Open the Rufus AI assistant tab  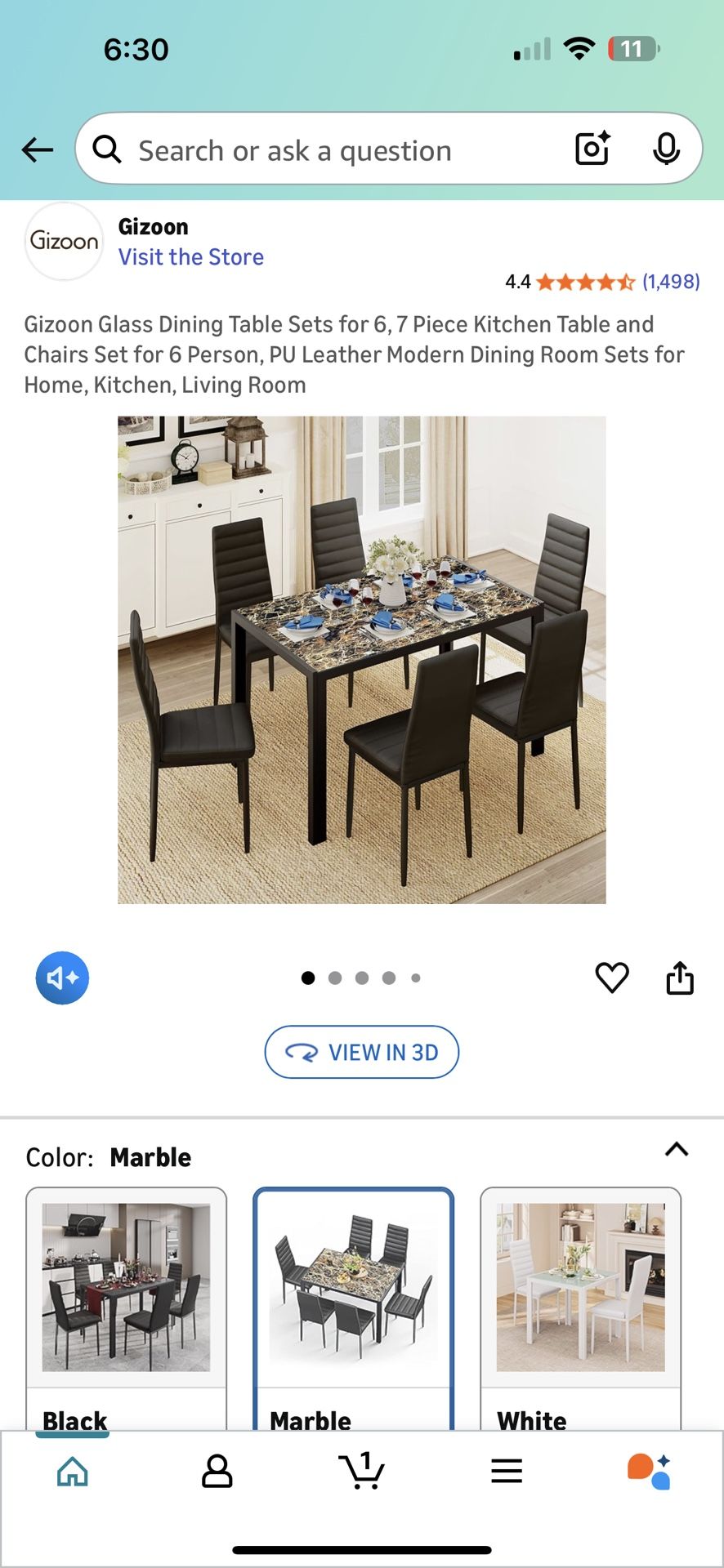click(650, 1471)
